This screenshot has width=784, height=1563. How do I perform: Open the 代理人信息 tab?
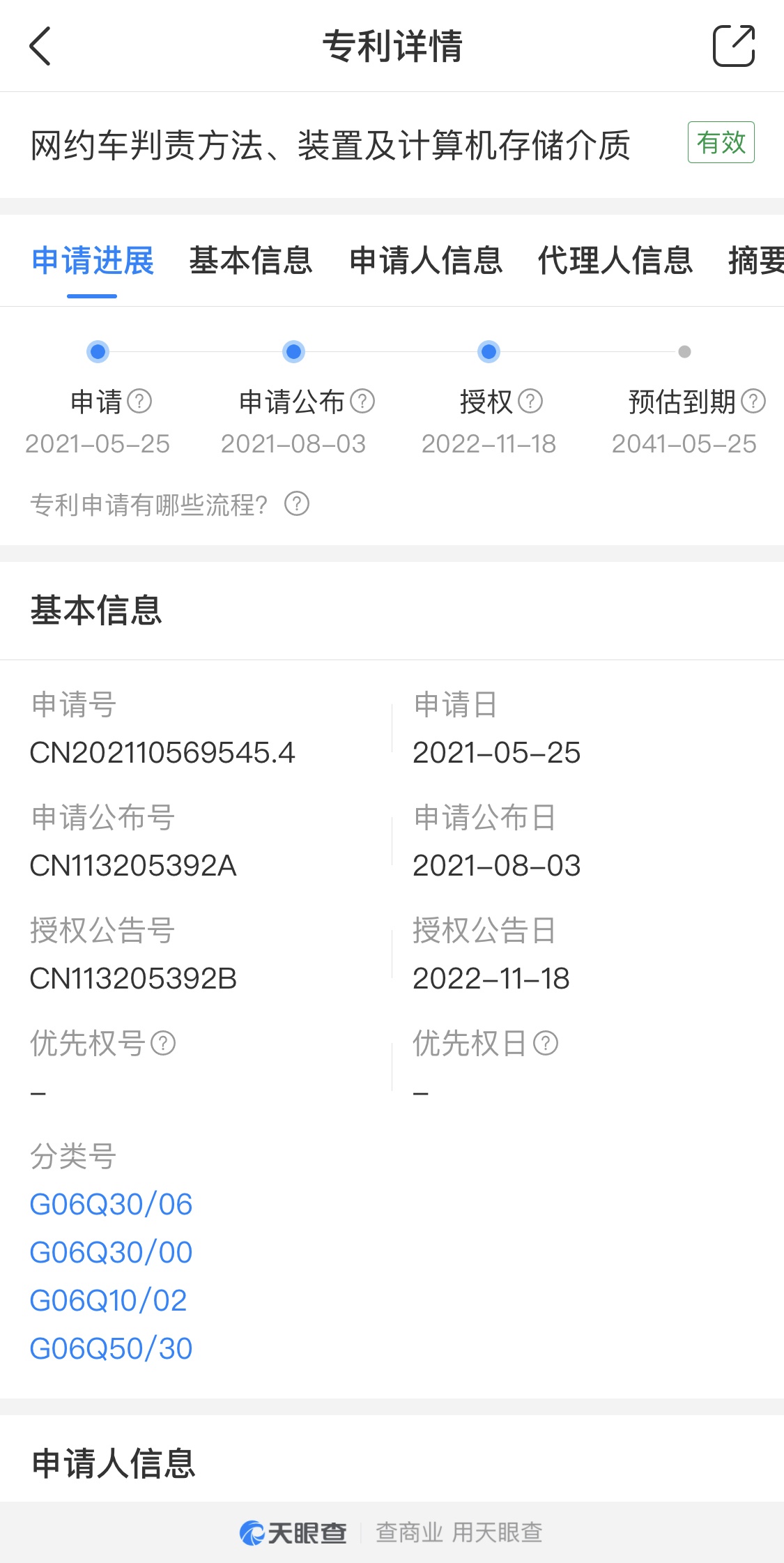(x=615, y=261)
